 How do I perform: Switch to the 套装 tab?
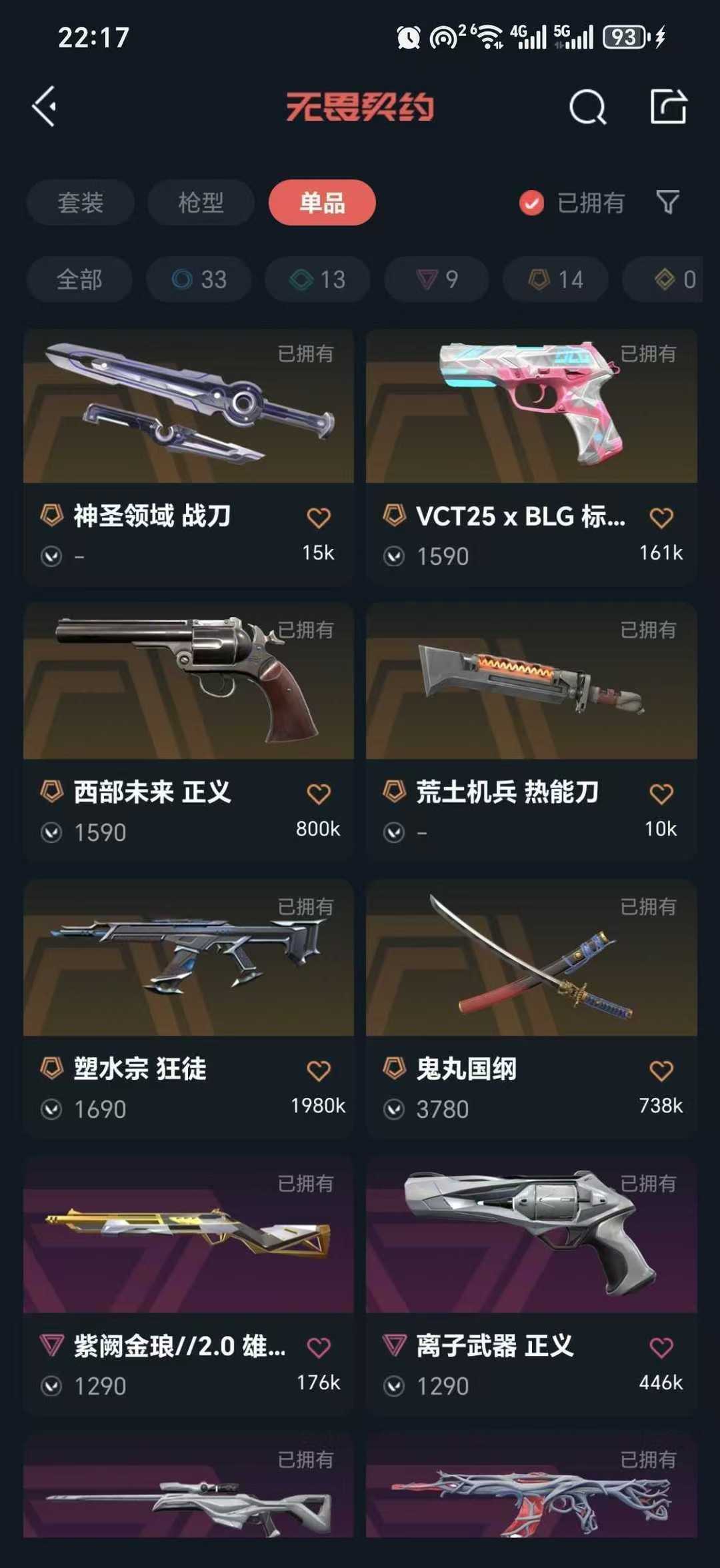[81, 202]
